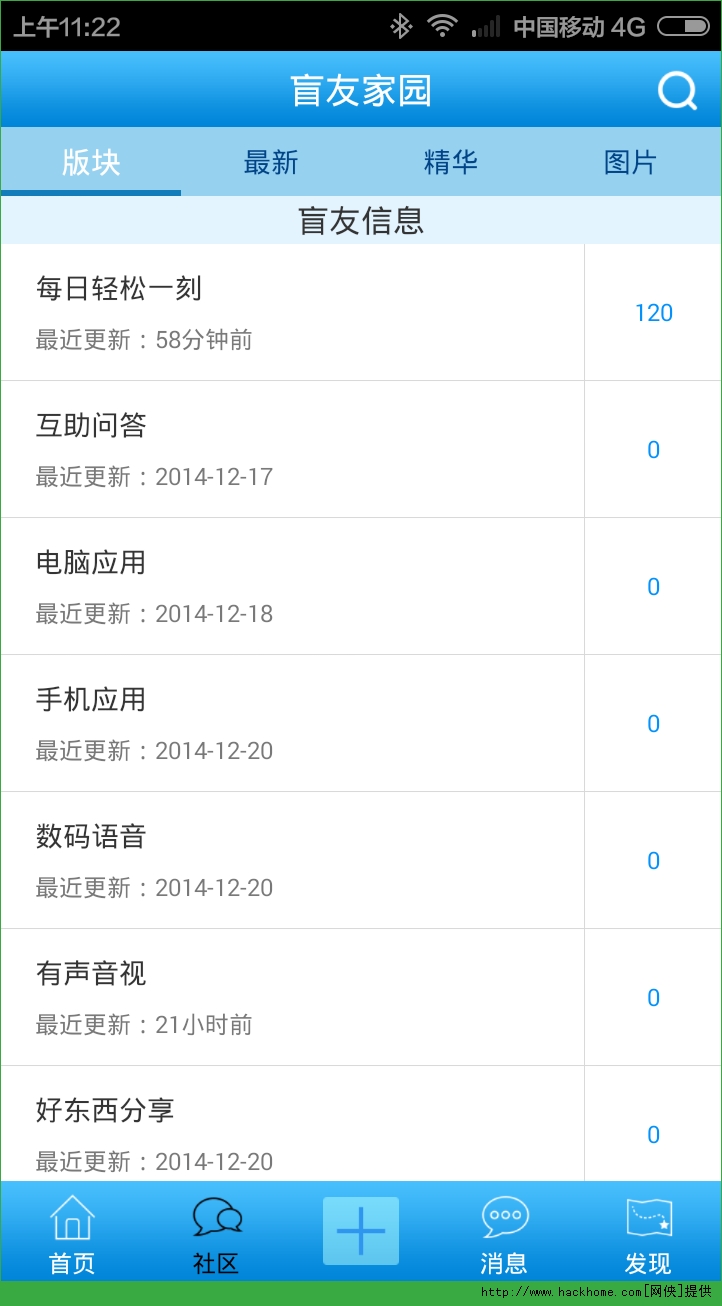Viewport: 722px width, 1306px height.
Task: Open the 每日轻松一刻 board
Action: pos(292,312)
